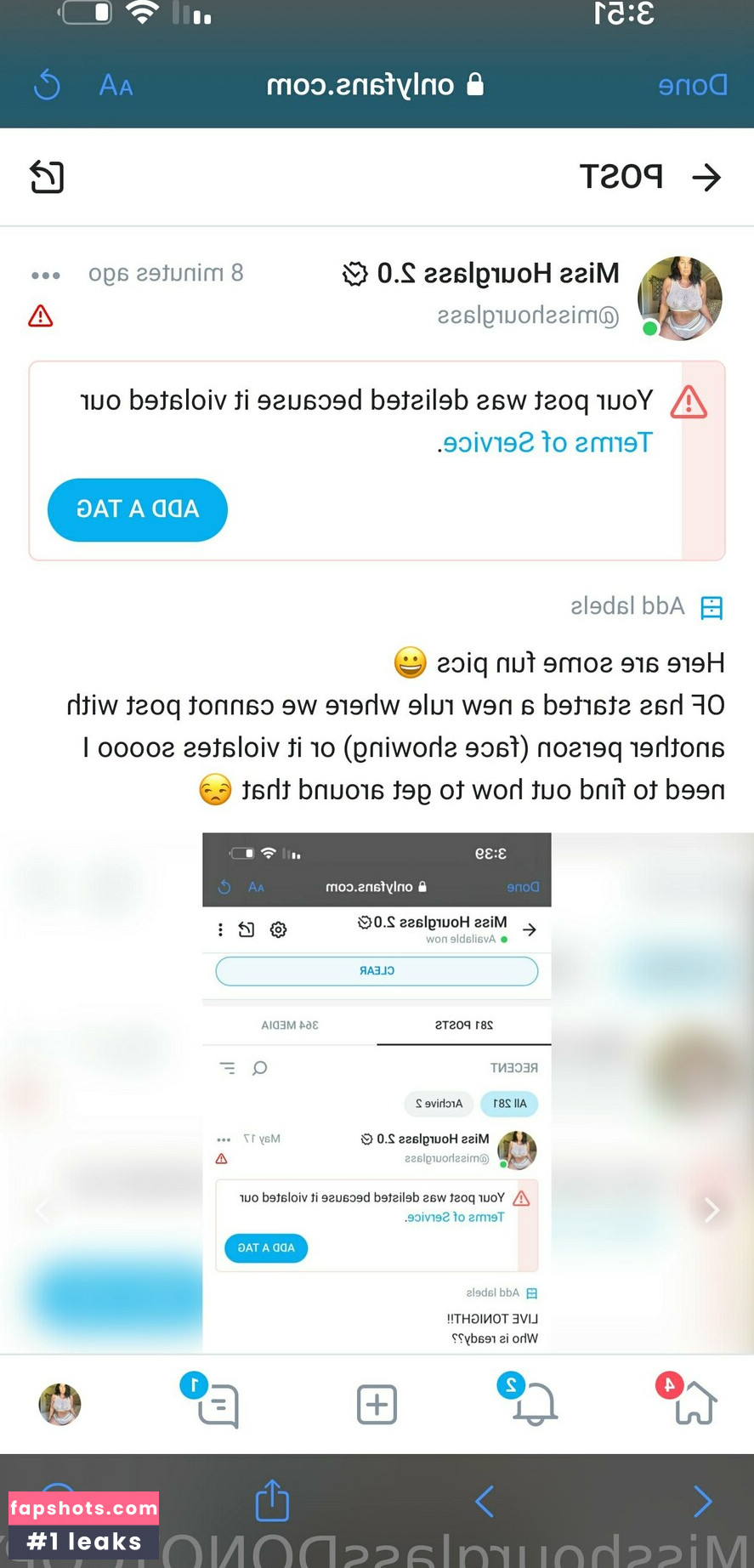
Task: Tap the browser share icon
Action: click(x=272, y=1501)
